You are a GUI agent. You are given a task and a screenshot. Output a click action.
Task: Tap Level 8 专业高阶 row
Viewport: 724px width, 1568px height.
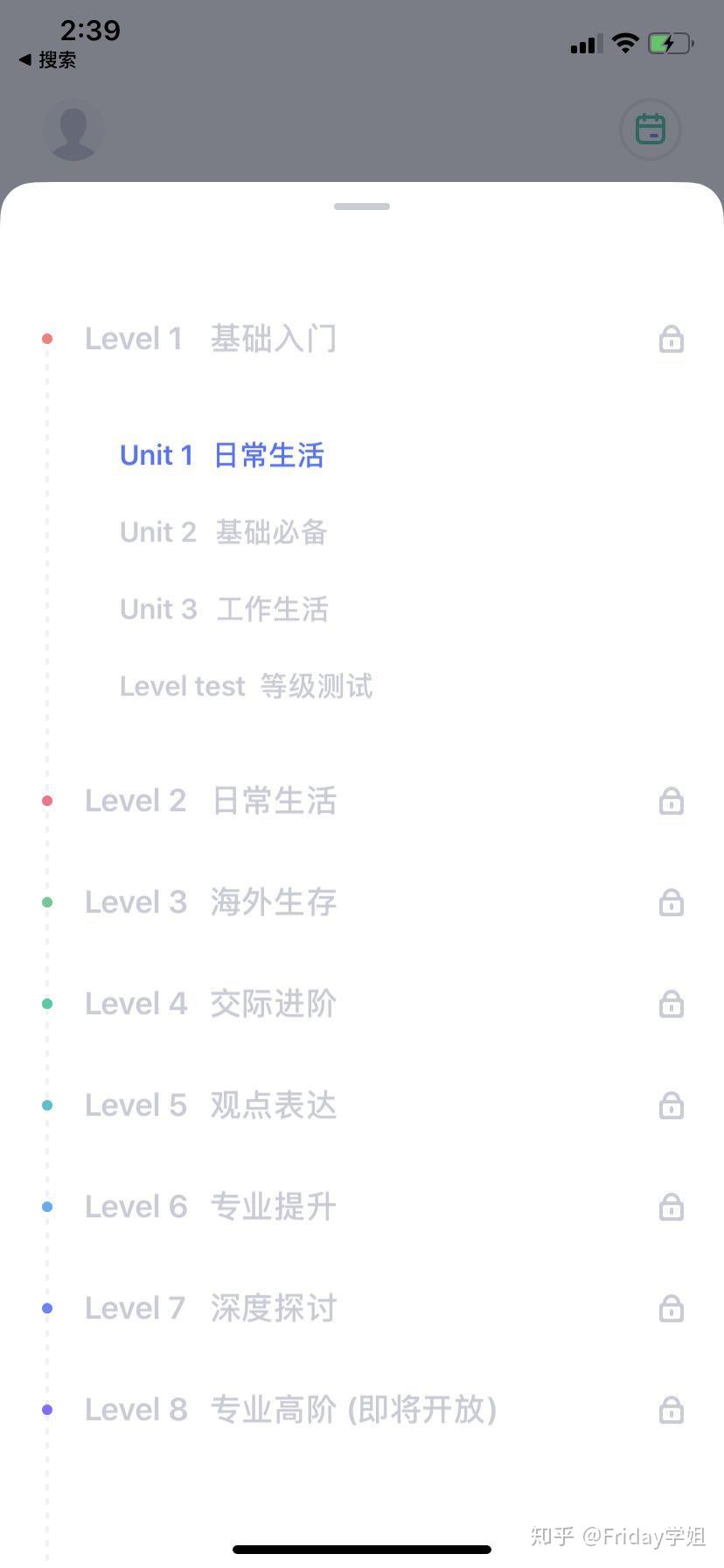[x=290, y=1410]
